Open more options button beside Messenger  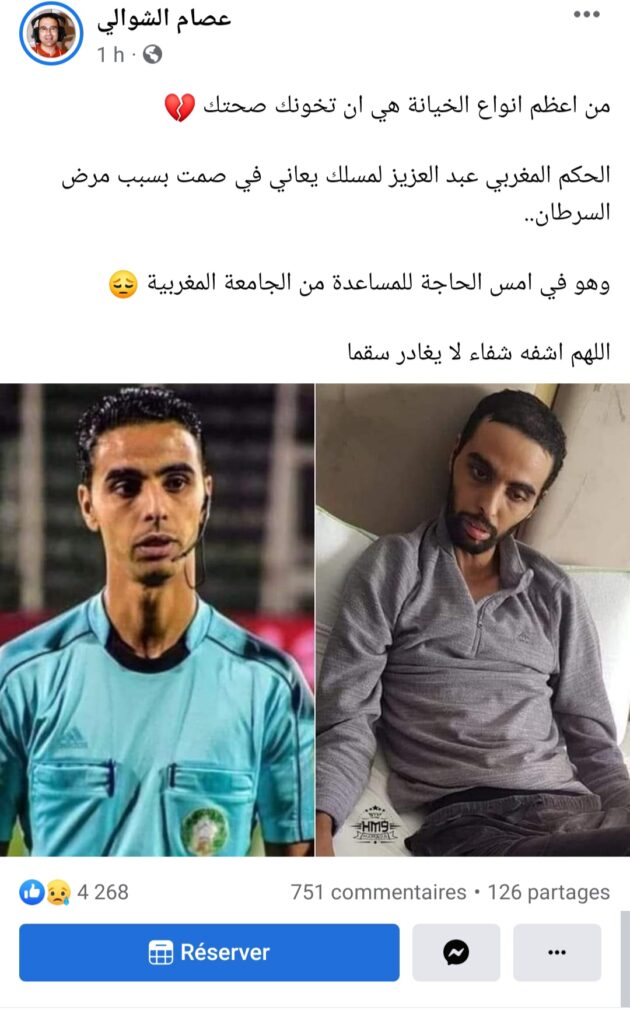557,952
